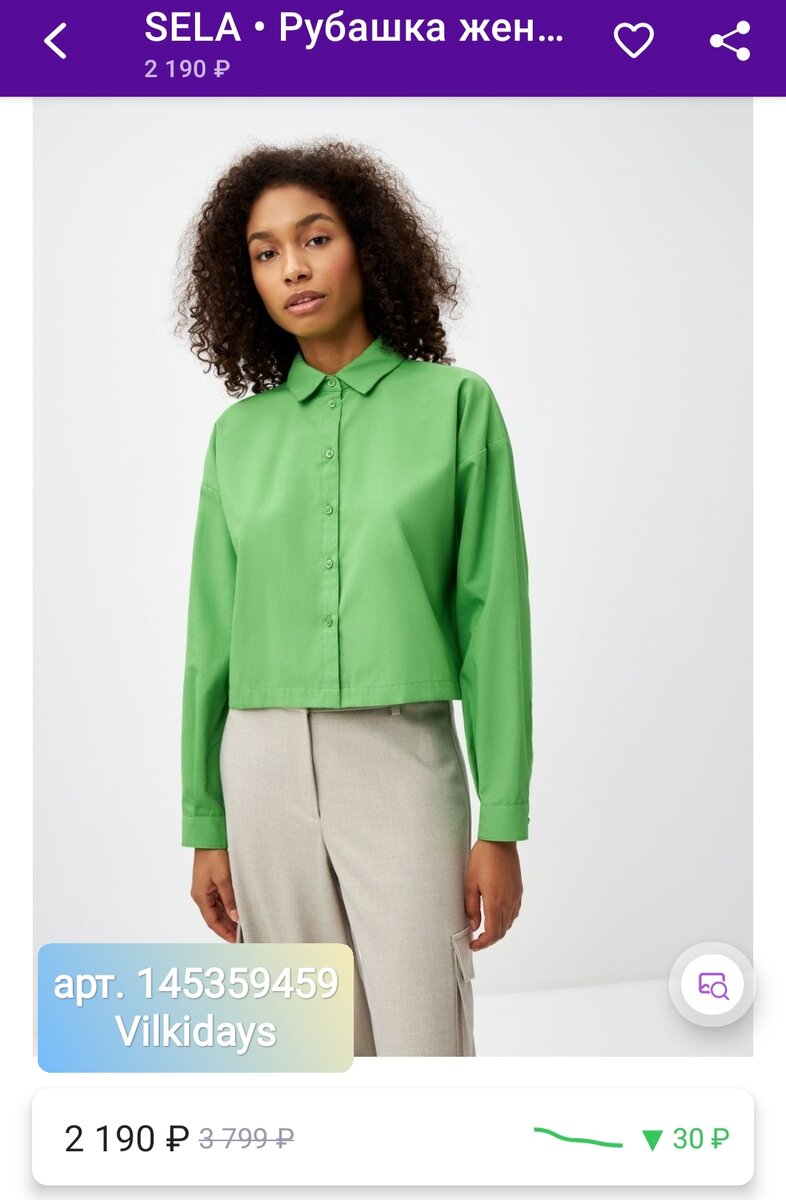Add the SELA shirt to favorites

pyautogui.click(x=633, y=41)
